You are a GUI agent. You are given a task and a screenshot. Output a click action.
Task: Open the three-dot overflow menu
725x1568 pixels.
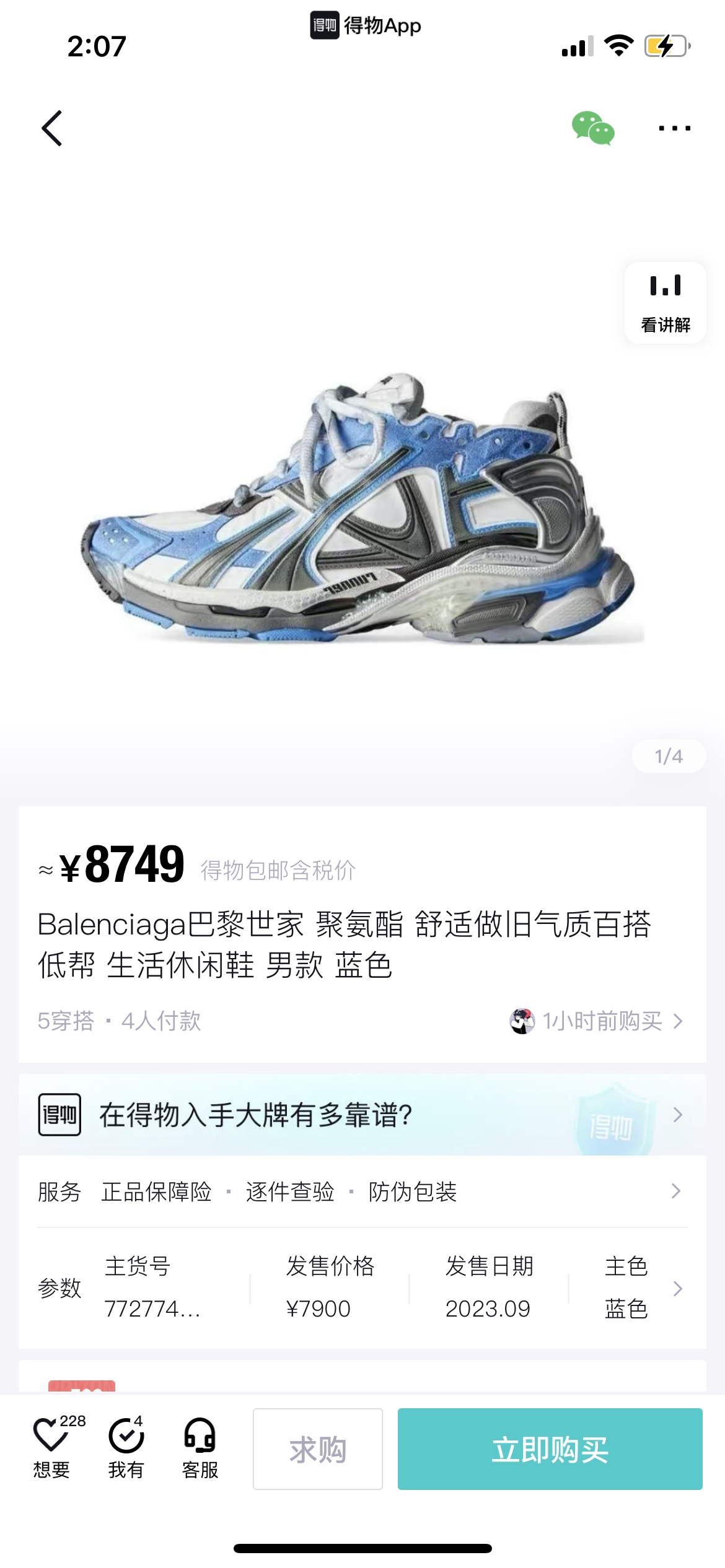(x=674, y=128)
